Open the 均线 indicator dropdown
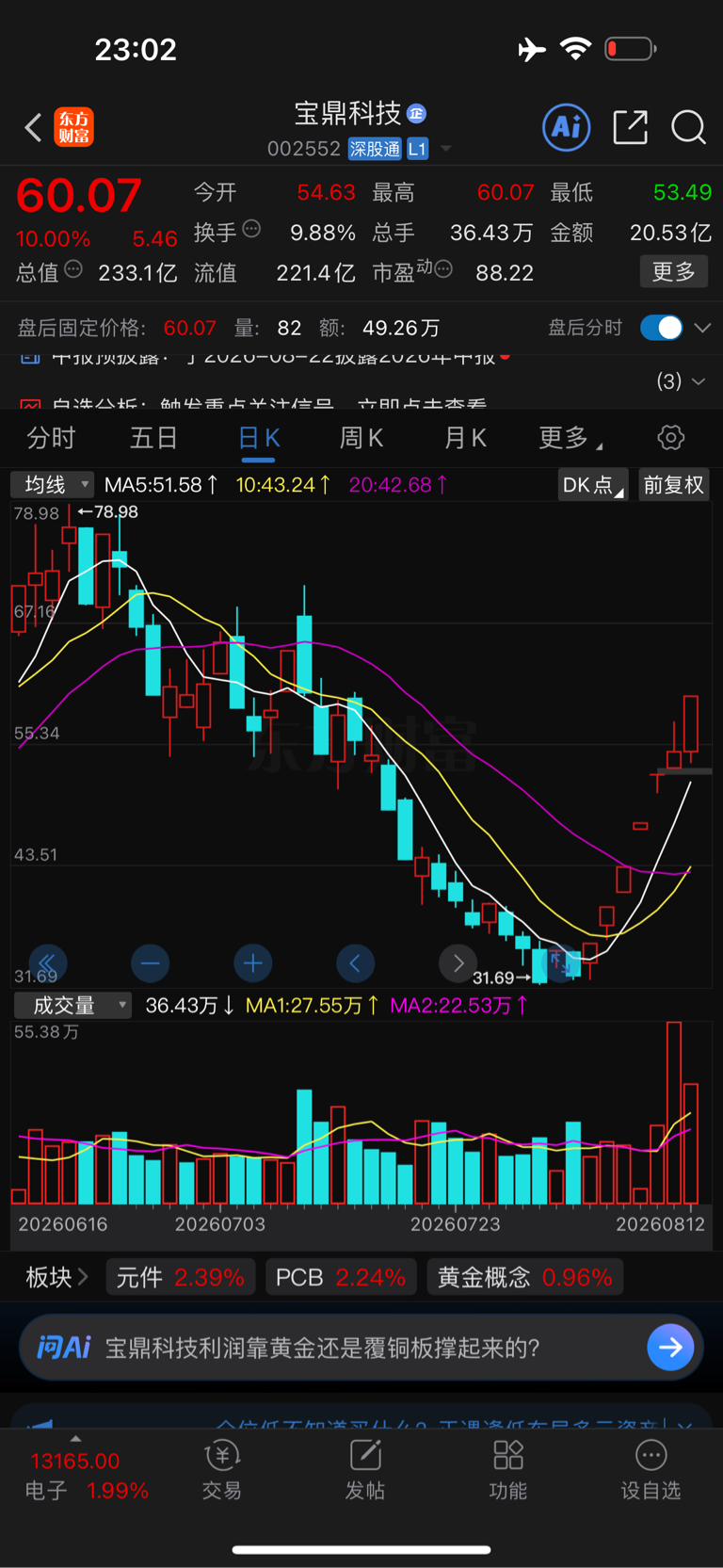This screenshot has width=723, height=1568. click(x=52, y=485)
